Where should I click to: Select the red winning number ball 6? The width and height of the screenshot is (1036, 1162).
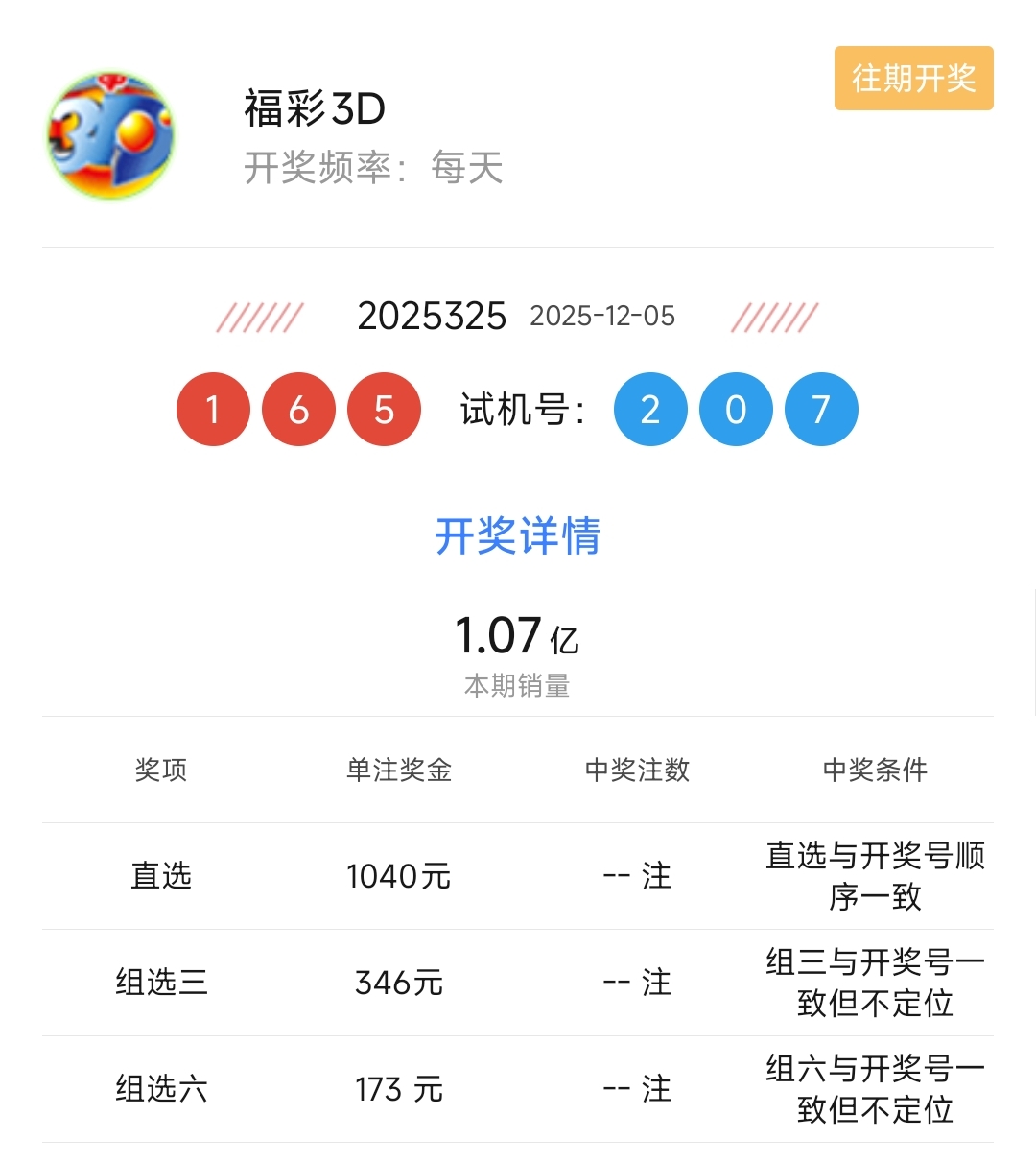coord(298,409)
